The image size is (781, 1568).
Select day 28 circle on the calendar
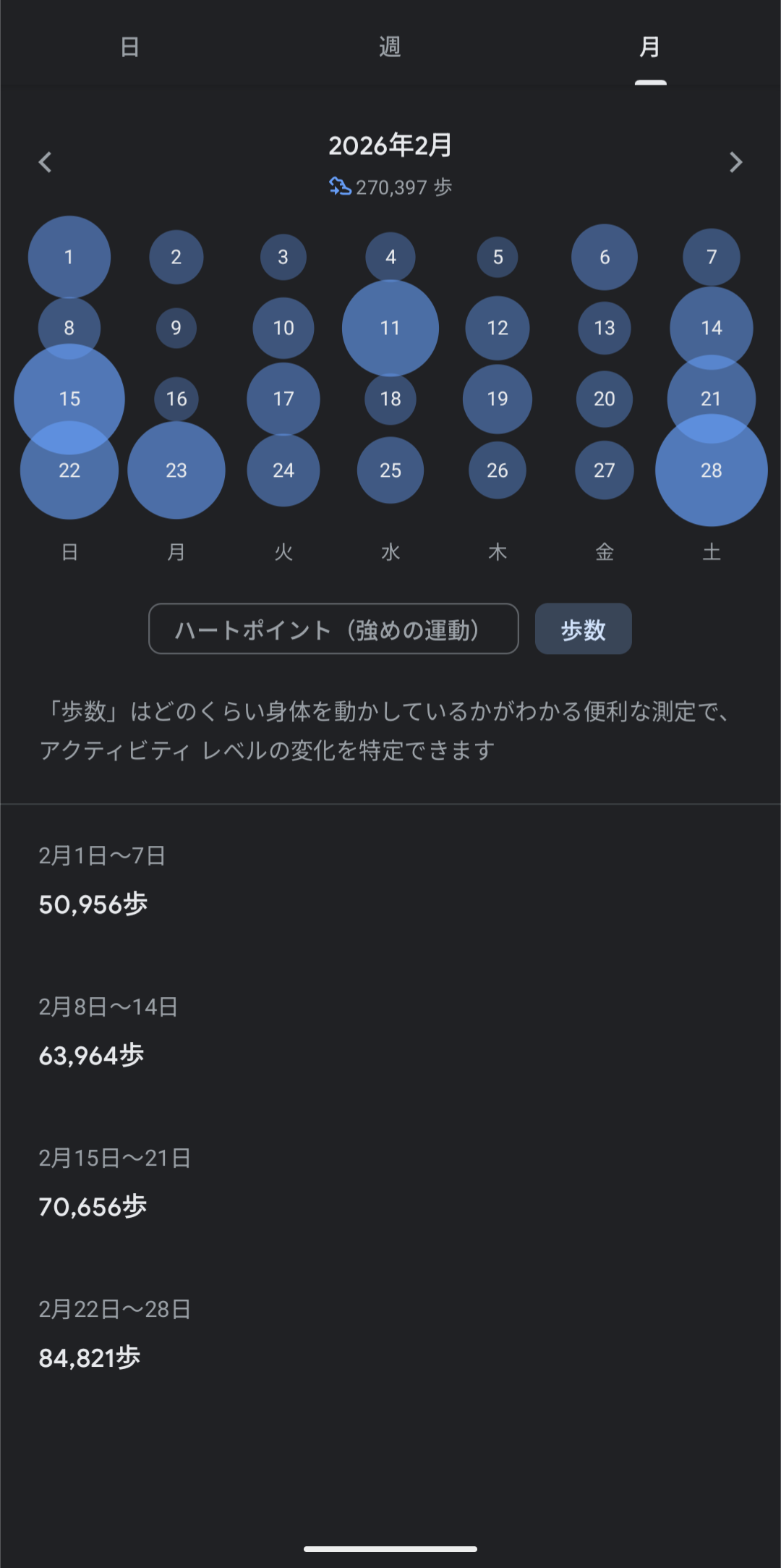(711, 470)
